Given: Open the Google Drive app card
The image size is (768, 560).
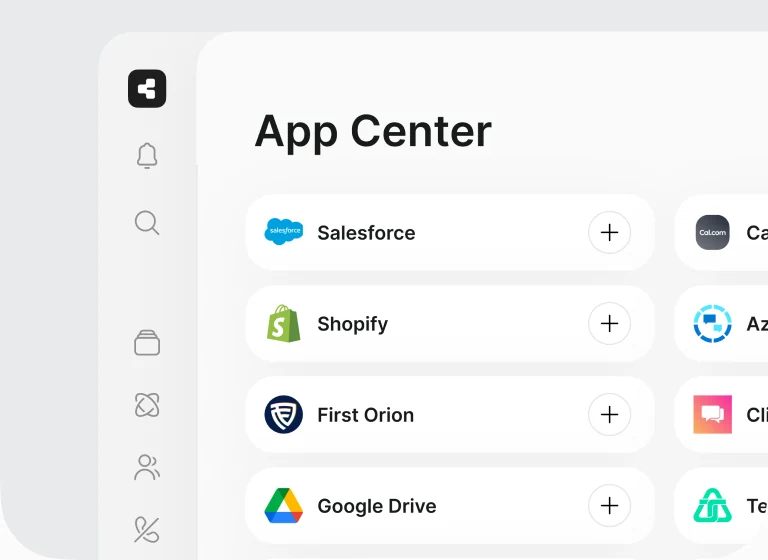Looking at the screenshot, I should point(450,506).
